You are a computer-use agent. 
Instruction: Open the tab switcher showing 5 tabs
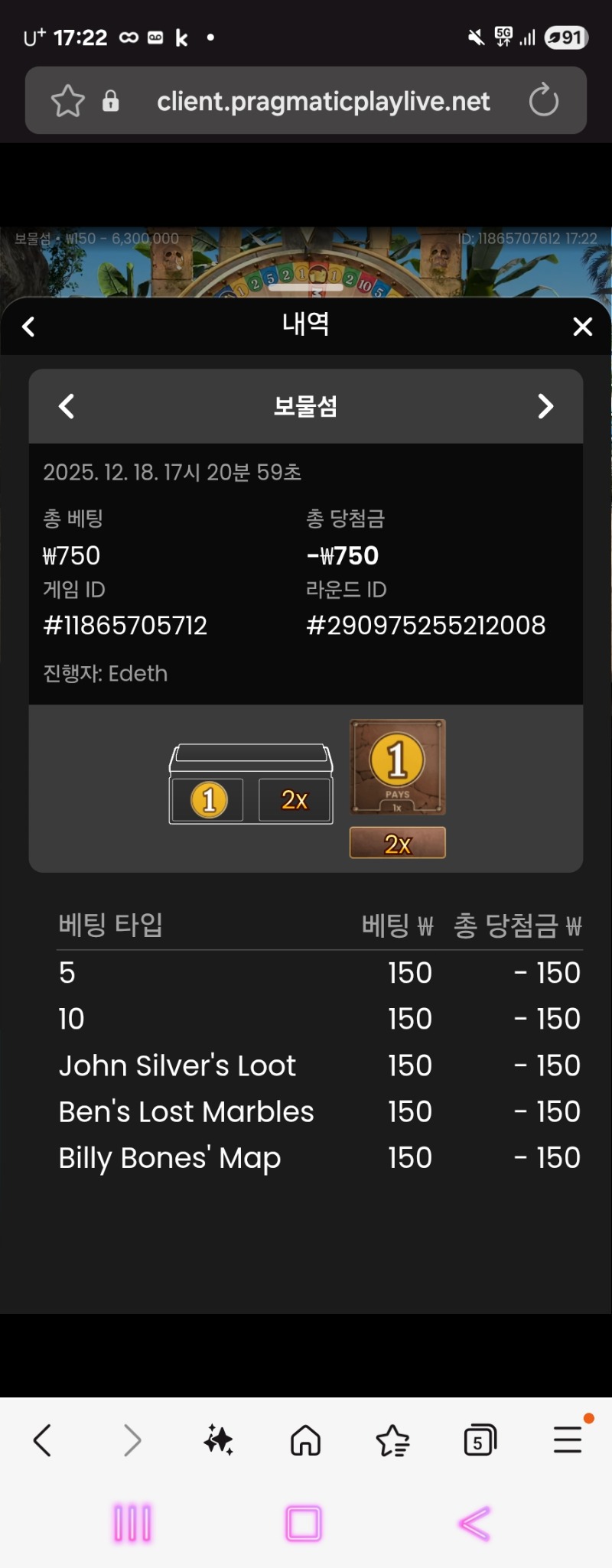click(x=480, y=1440)
